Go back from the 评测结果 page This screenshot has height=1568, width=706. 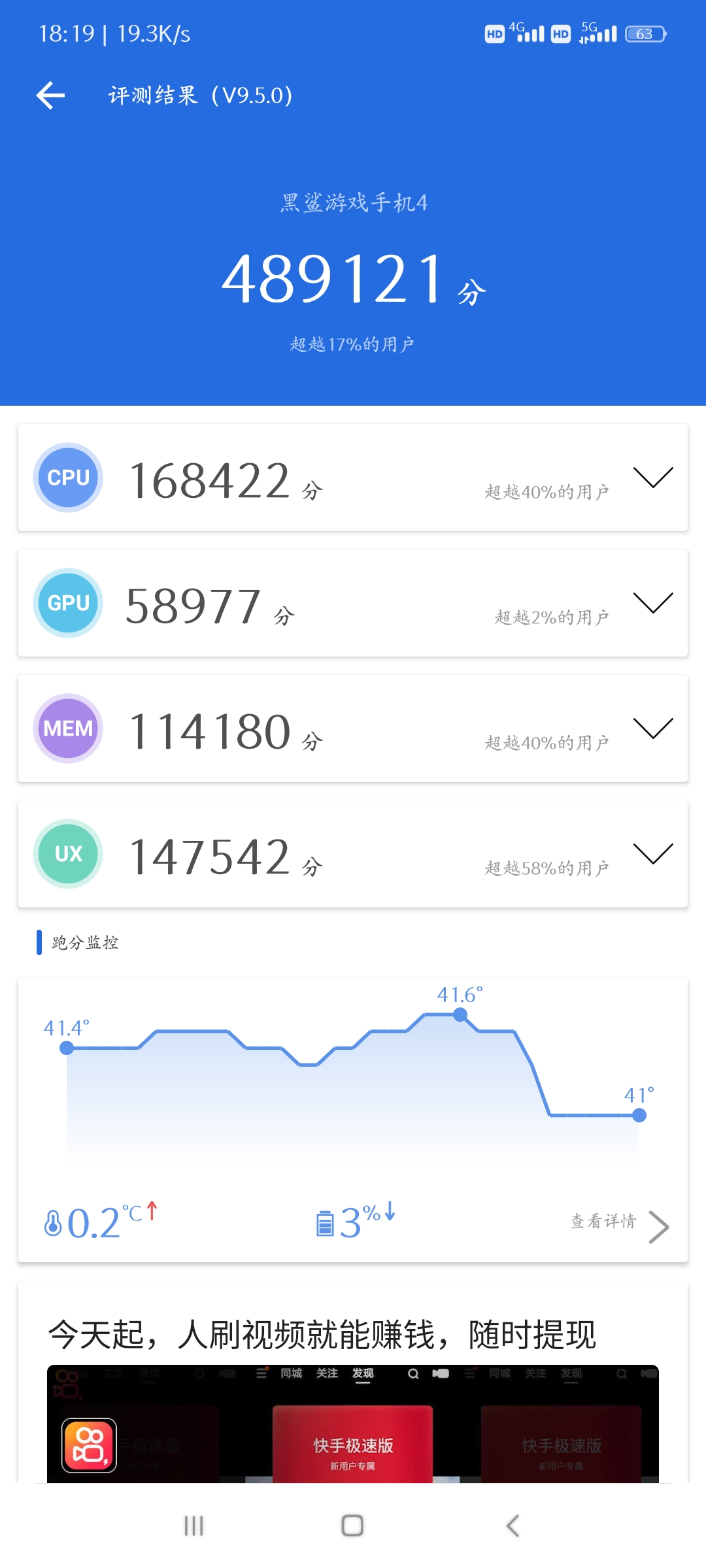point(50,95)
